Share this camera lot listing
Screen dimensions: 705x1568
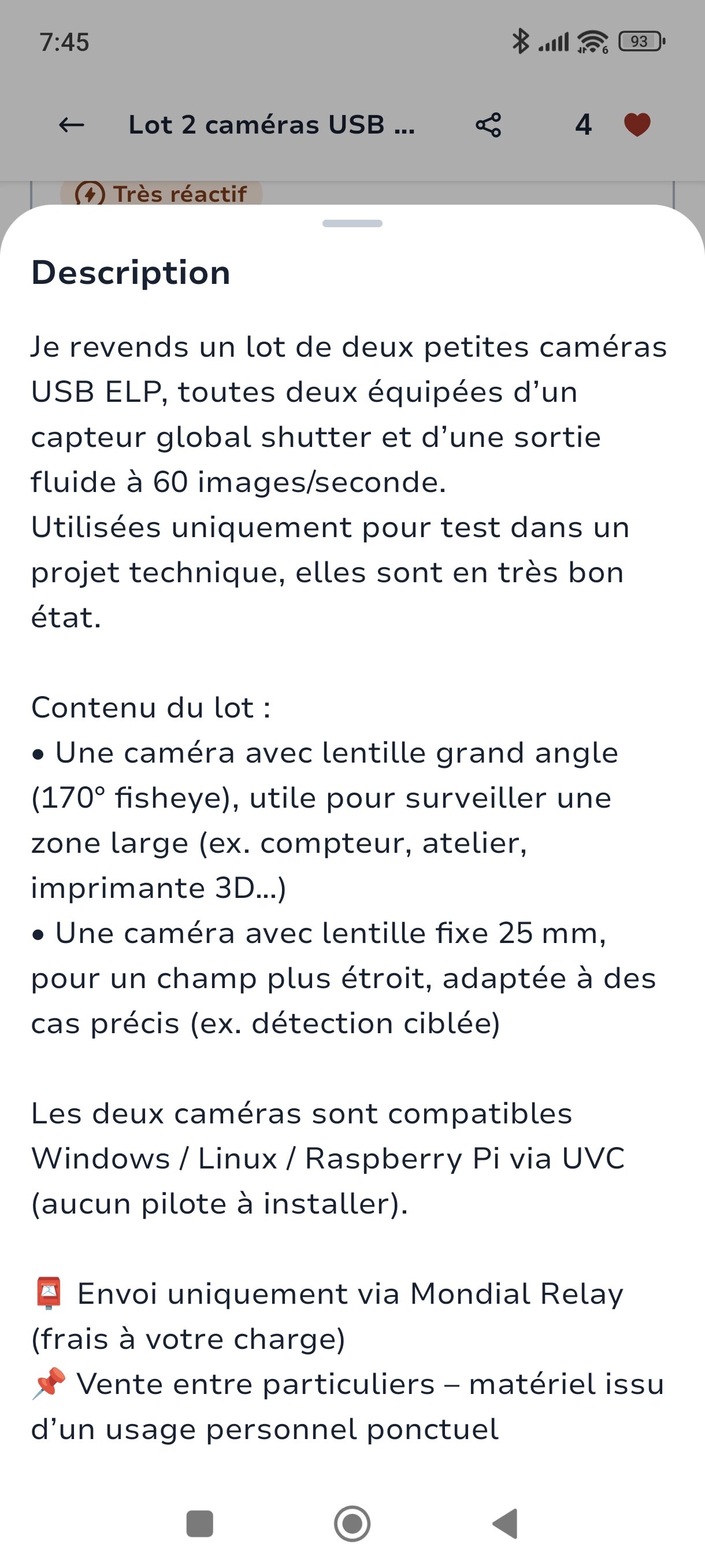[488, 125]
